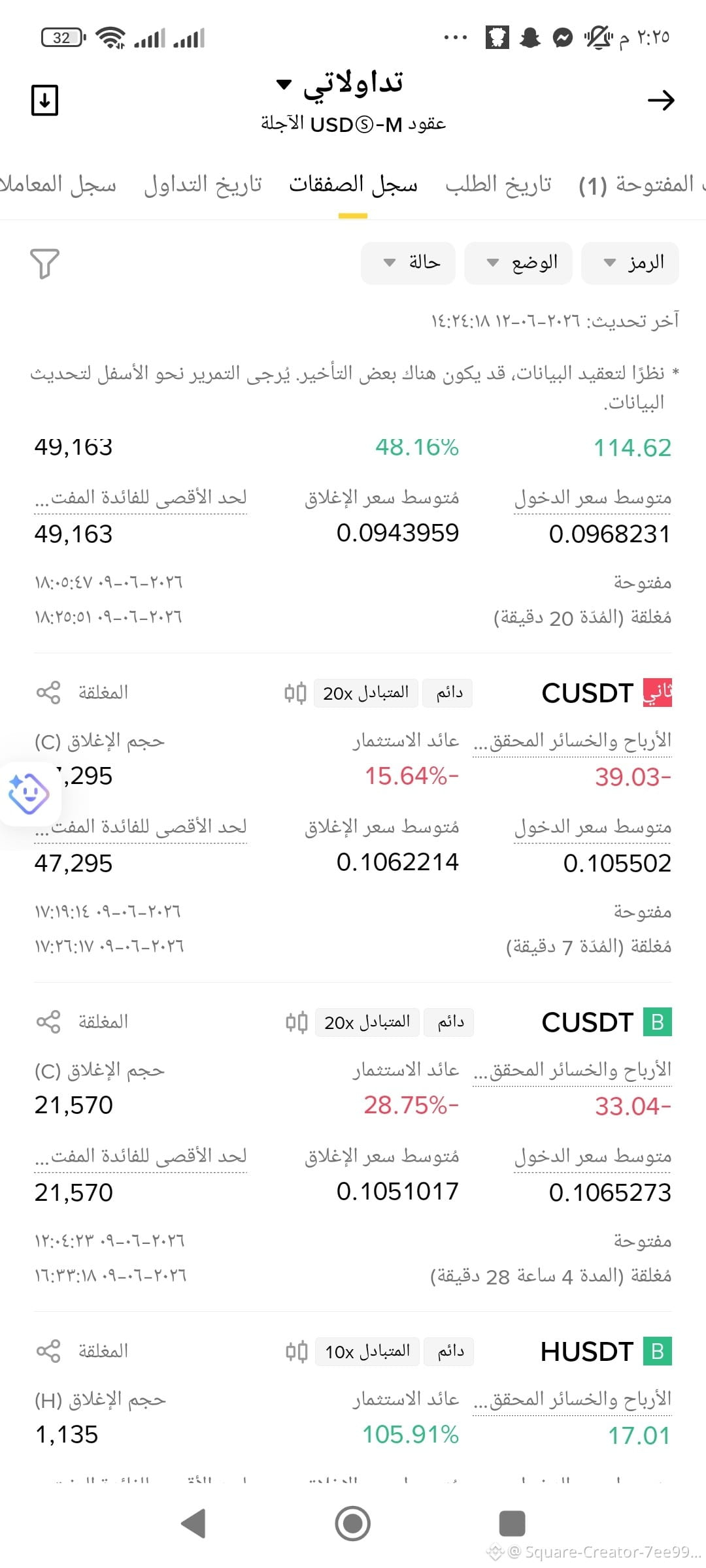Open the floating AI assistant bubble

tap(29, 794)
